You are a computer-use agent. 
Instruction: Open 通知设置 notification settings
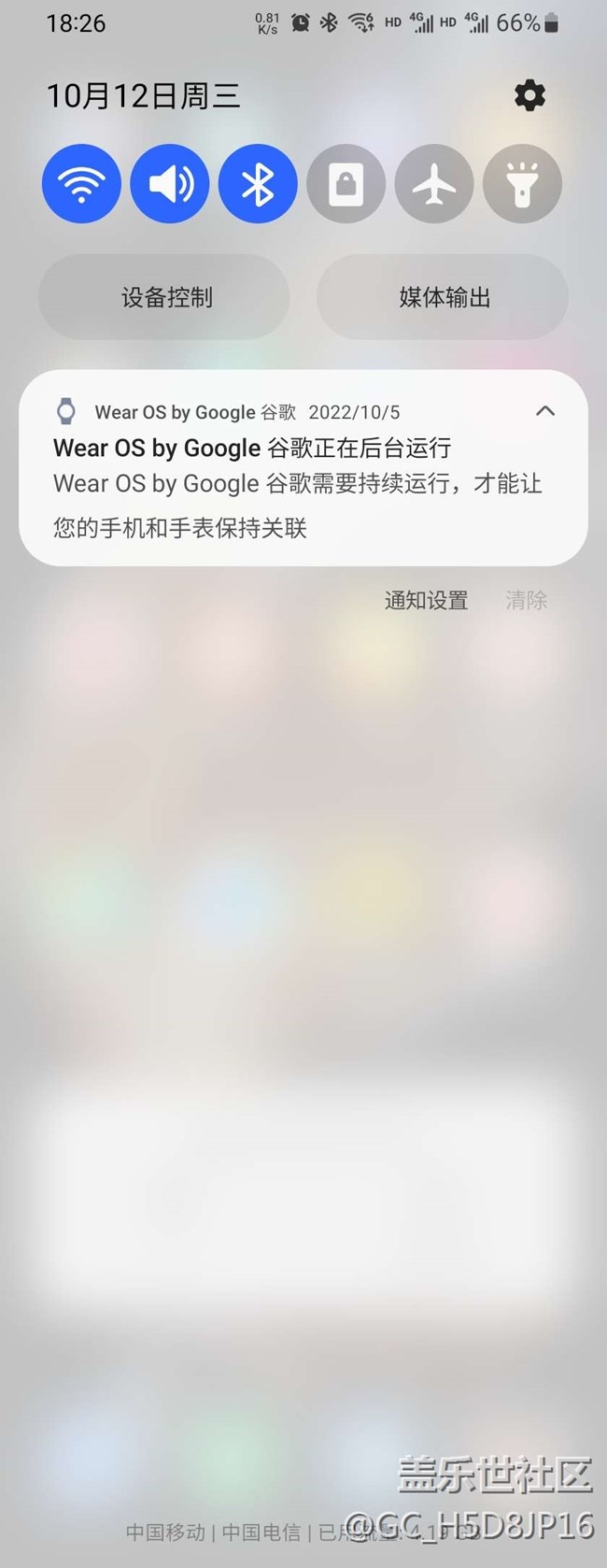click(x=426, y=601)
